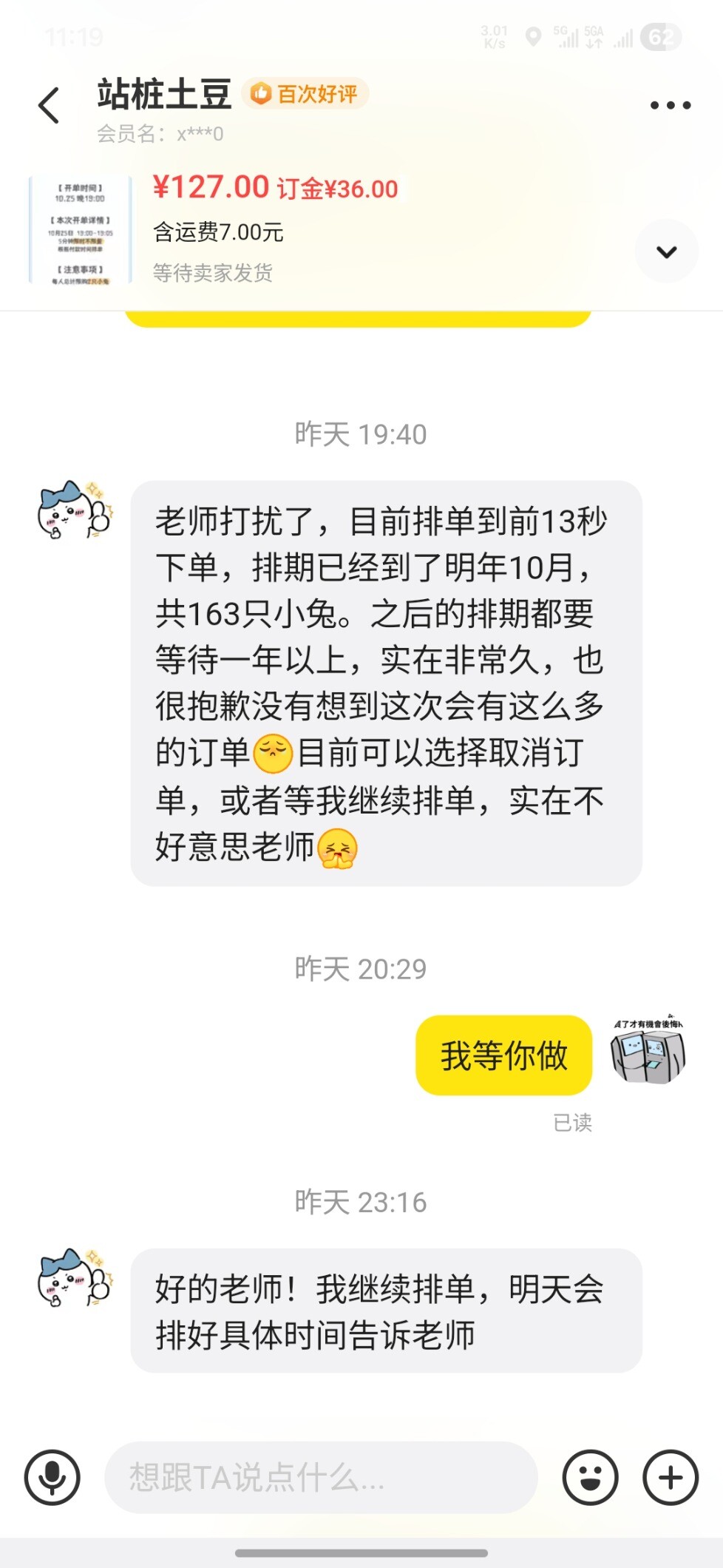Tap the voice input microphone icon
Screen dimensions: 723x1568
[x=52, y=1478]
